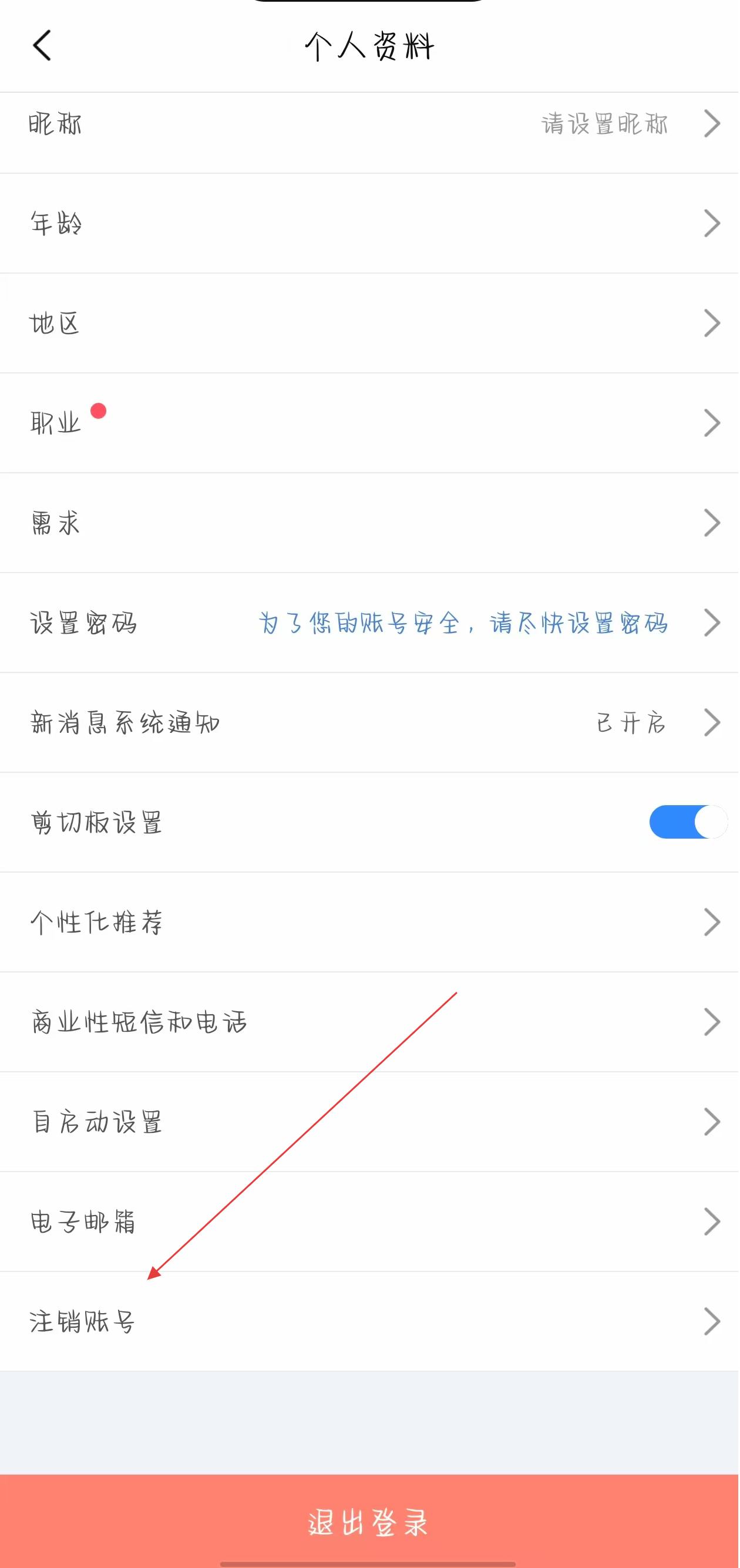This screenshot has height=1568, width=740.
Task: Open 设置密码 to set a password
Action: pyautogui.click(x=369, y=623)
